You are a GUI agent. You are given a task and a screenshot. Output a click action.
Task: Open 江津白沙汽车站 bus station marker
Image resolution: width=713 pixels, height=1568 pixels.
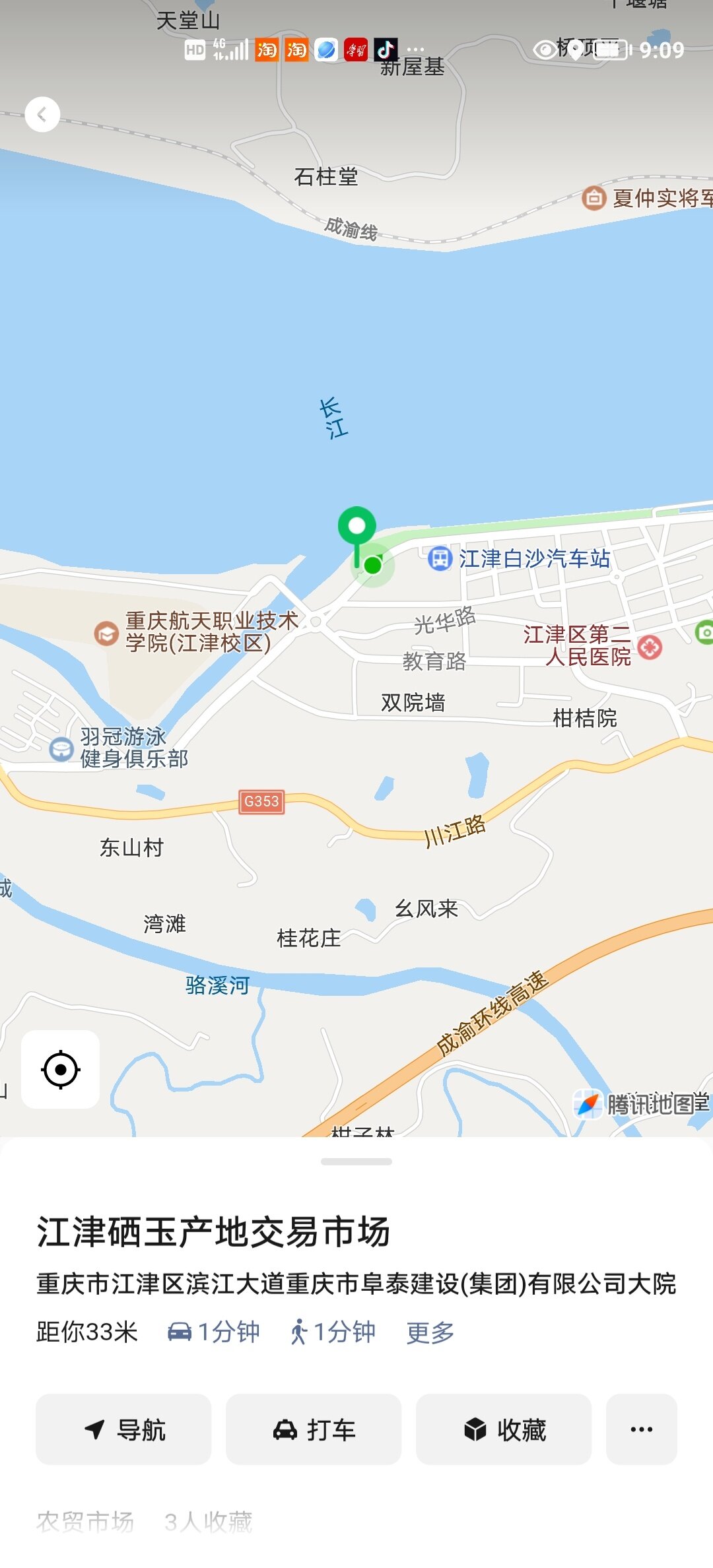point(440,558)
